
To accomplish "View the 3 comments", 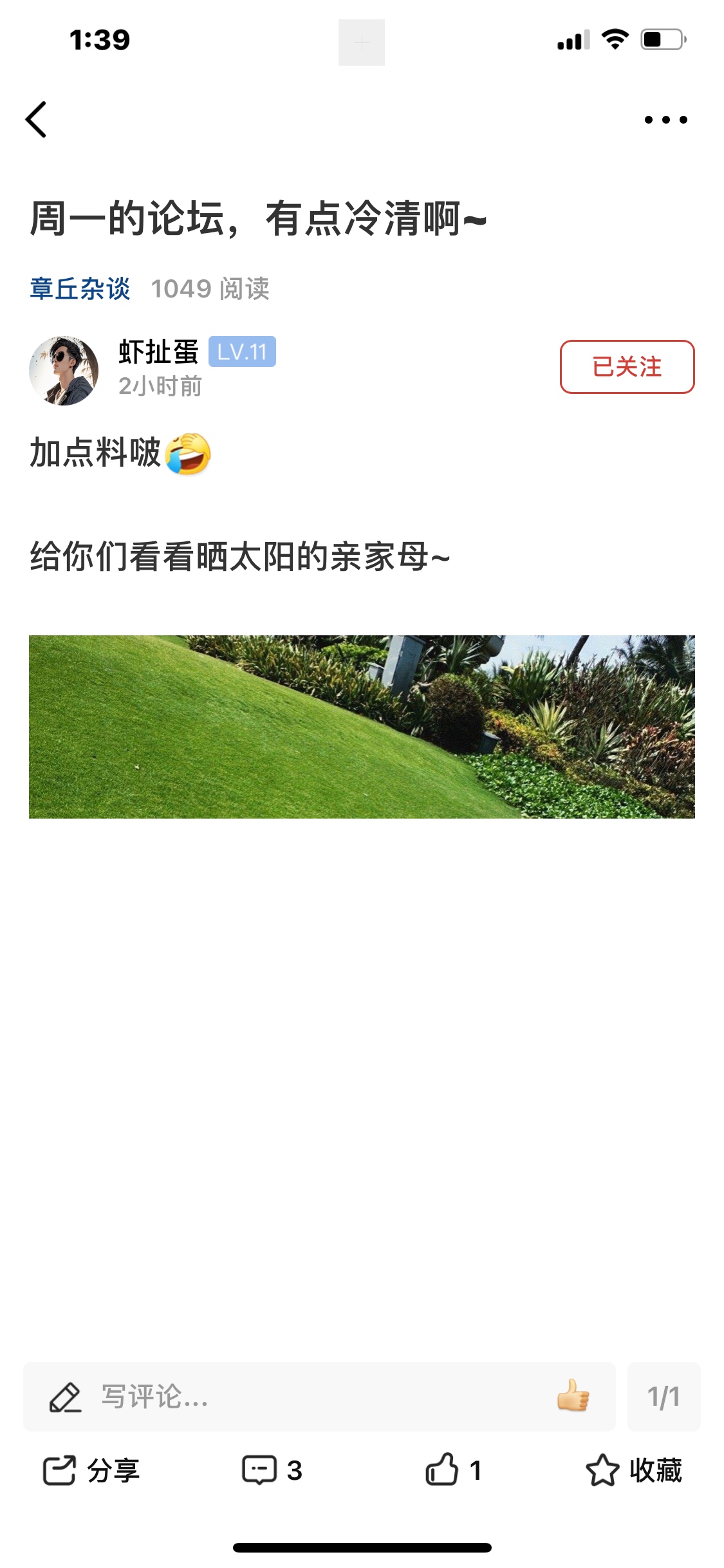I will tap(272, 1471).
